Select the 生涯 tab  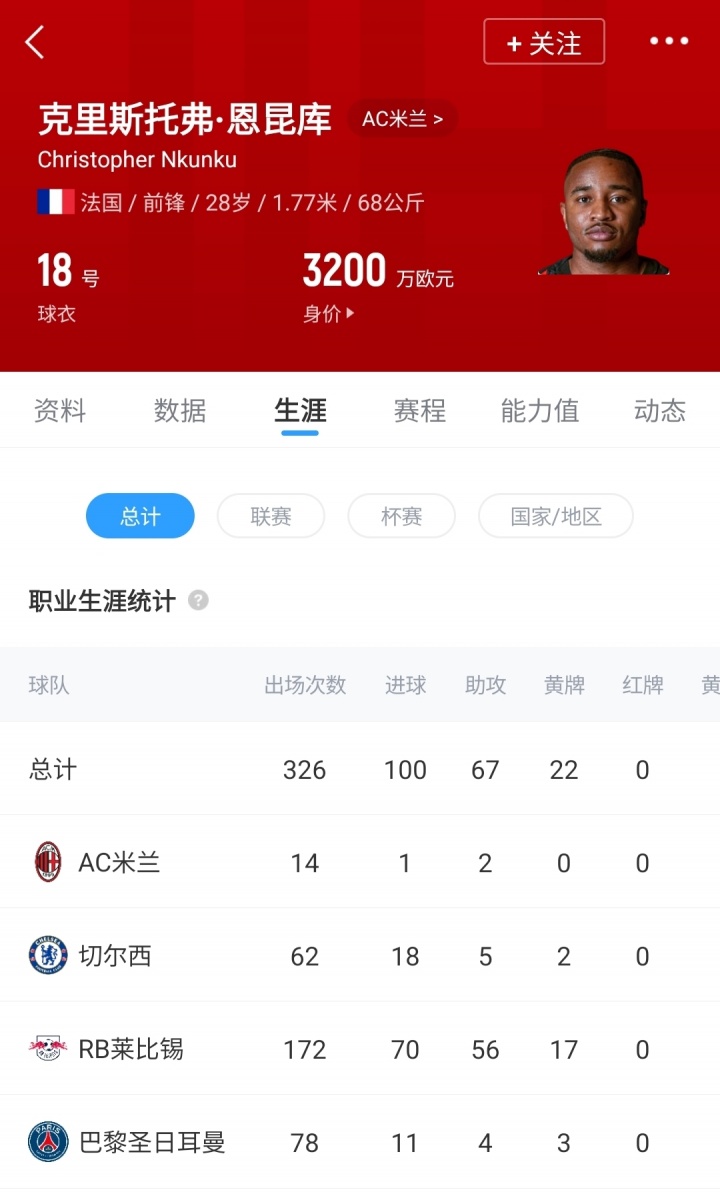pos(300,410)
